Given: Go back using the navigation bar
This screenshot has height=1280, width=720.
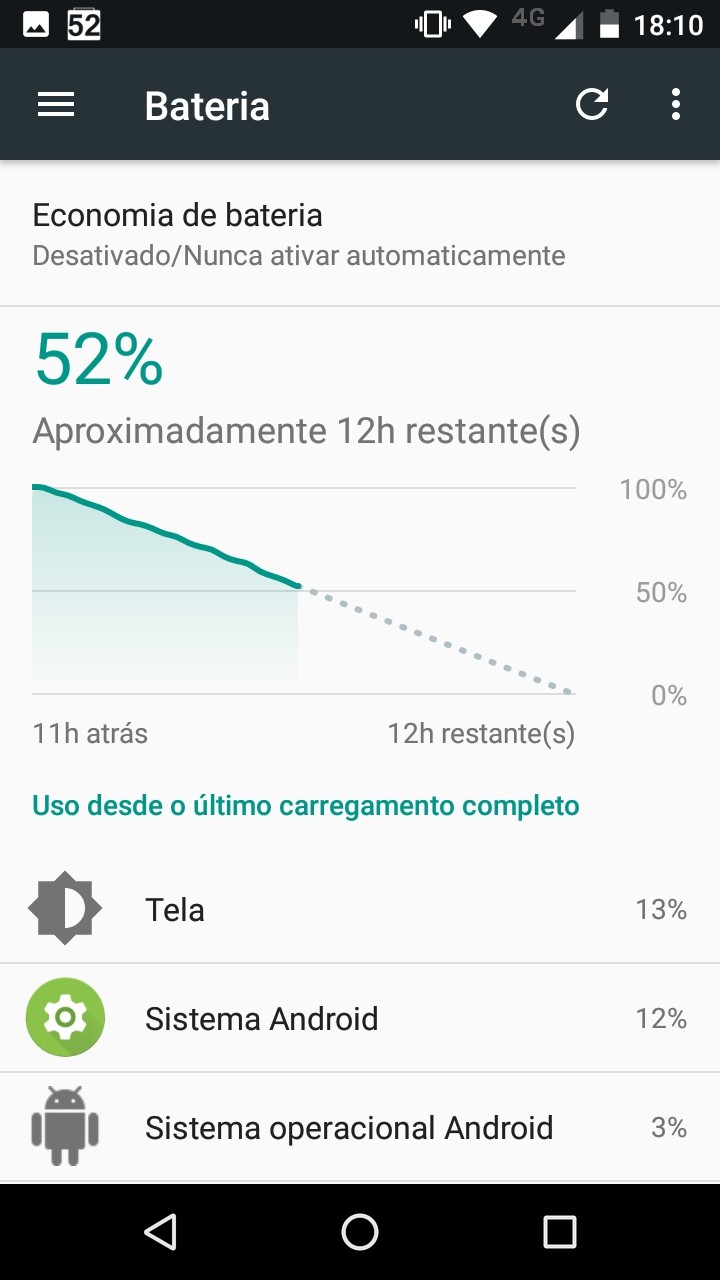Looking at the screenshot, I should click(x=160, y=1232).
